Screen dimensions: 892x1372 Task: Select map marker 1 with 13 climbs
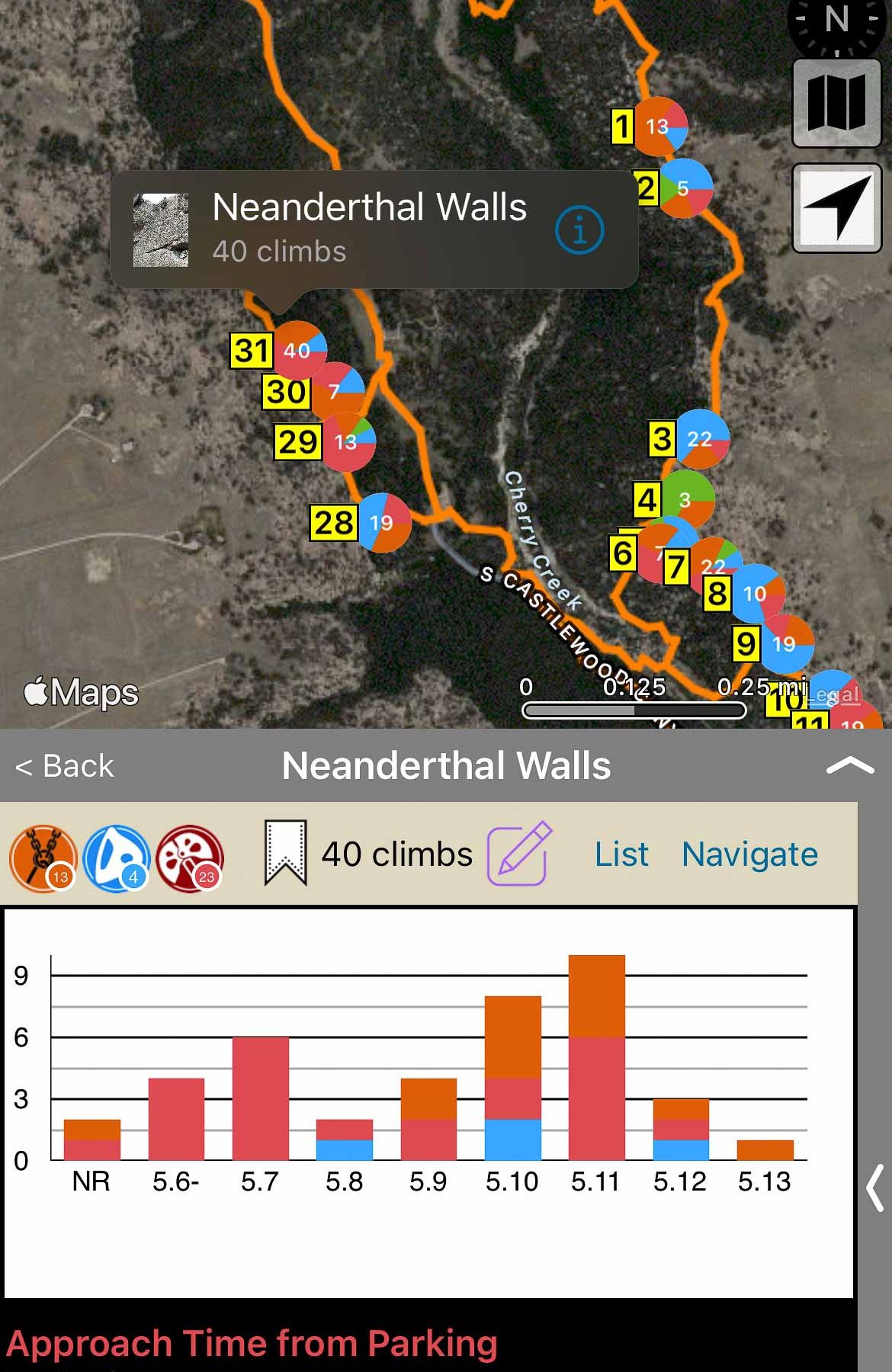pyautogui.click(x=659, y=126)
